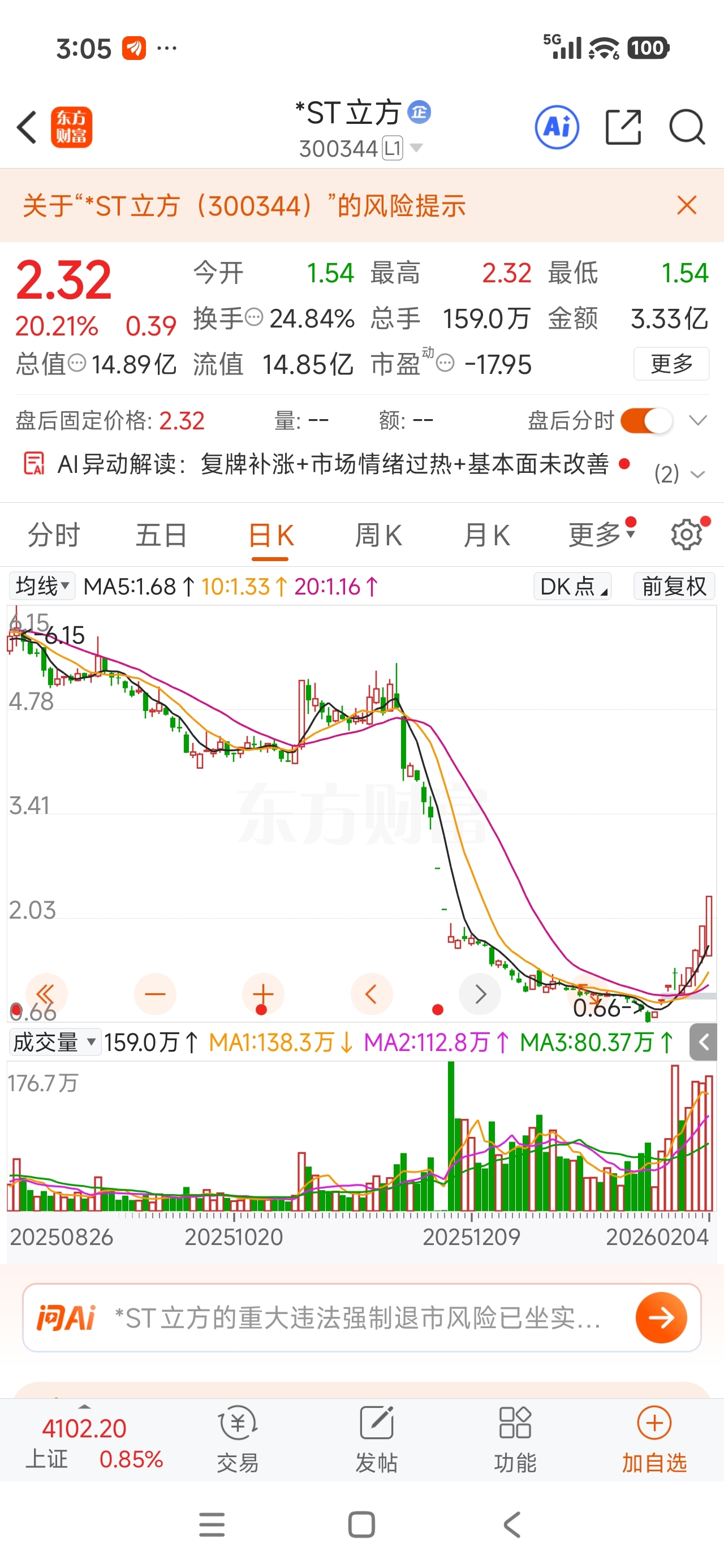724x1568 pixels.
Task: Go back using the top-left arrow
Action: click(x=27, y=128)
